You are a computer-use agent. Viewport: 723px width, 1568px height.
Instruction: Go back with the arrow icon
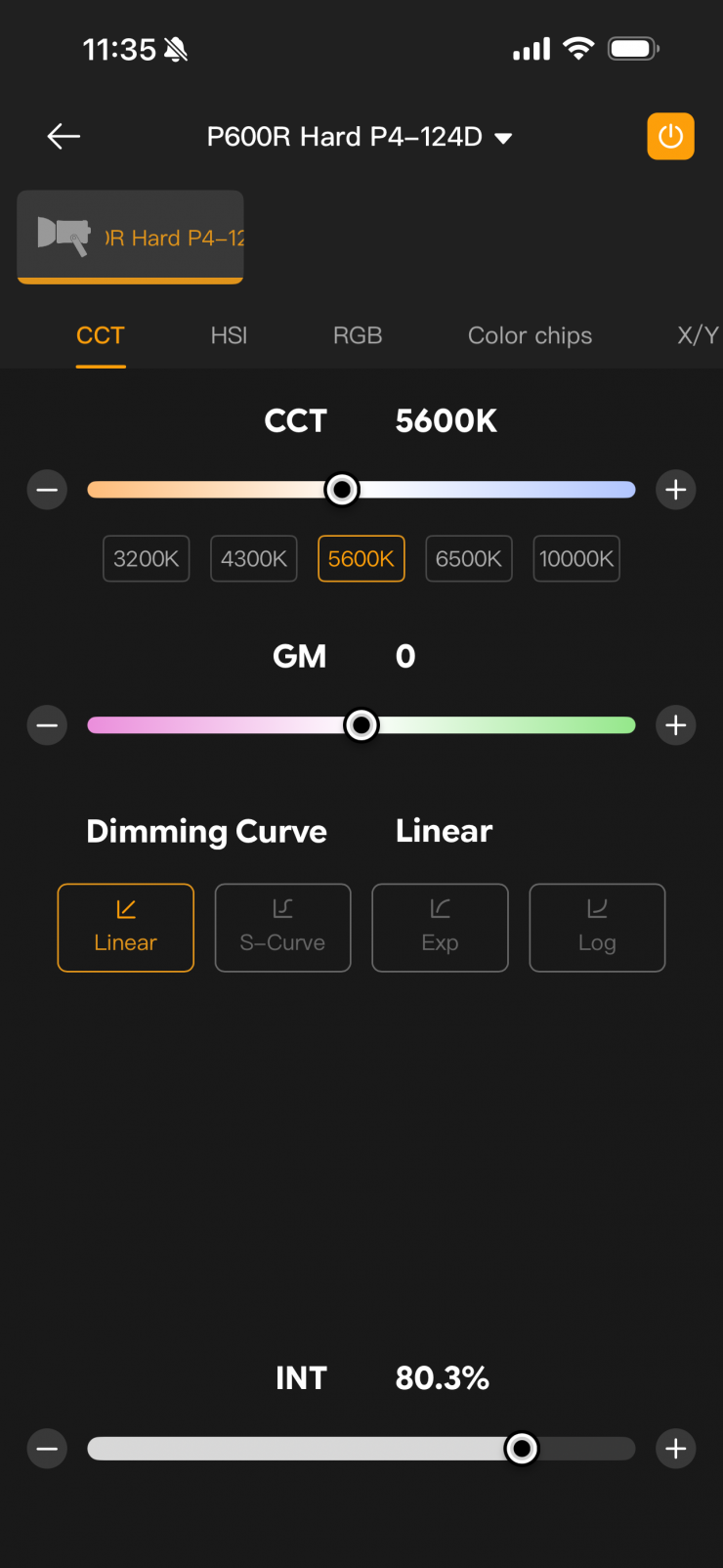click(64, 136)
